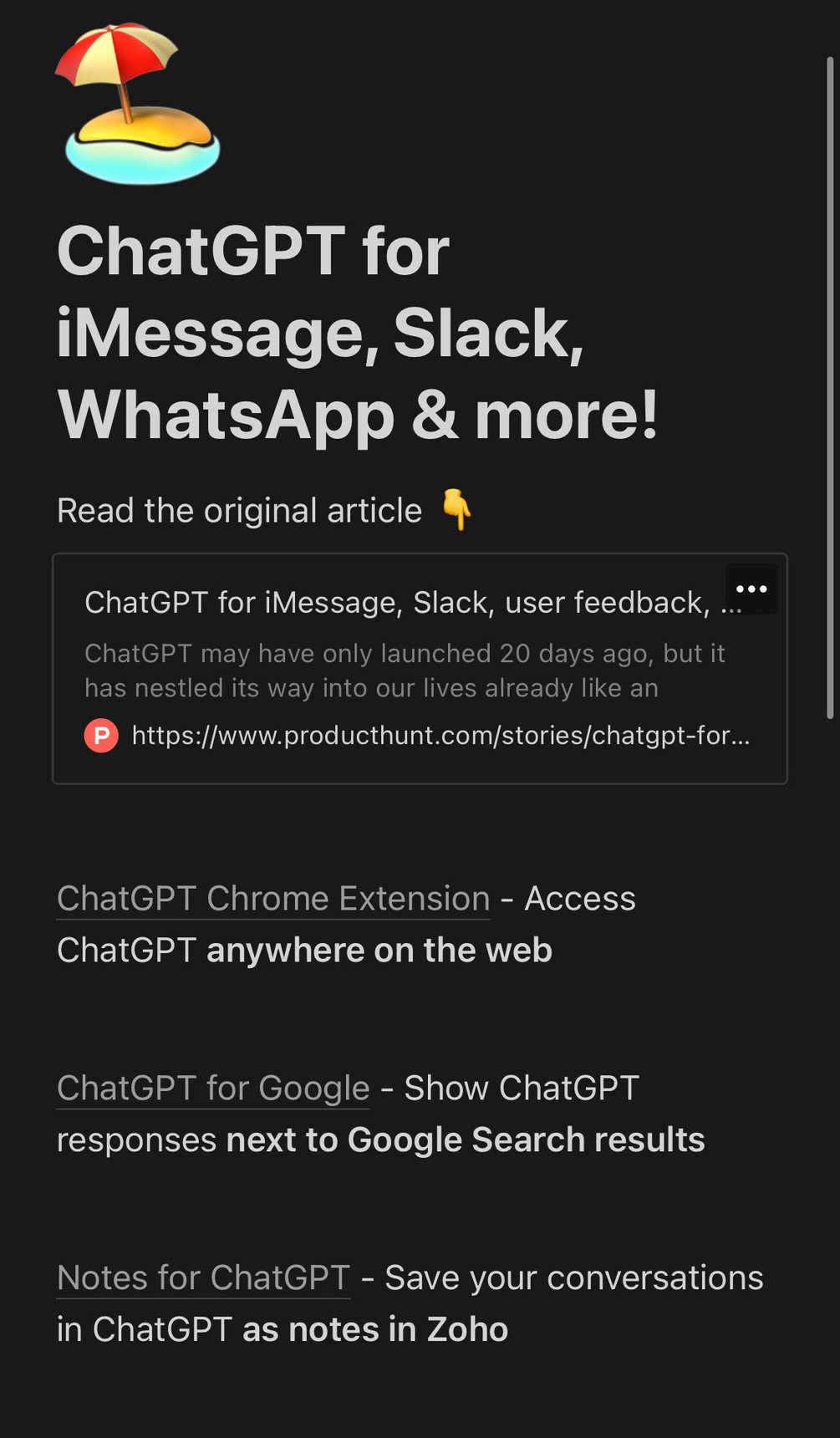The image size is (840, 1438).
Task: Follow the ChatGPT Chrome Extension link
Action: click(272, 899)
